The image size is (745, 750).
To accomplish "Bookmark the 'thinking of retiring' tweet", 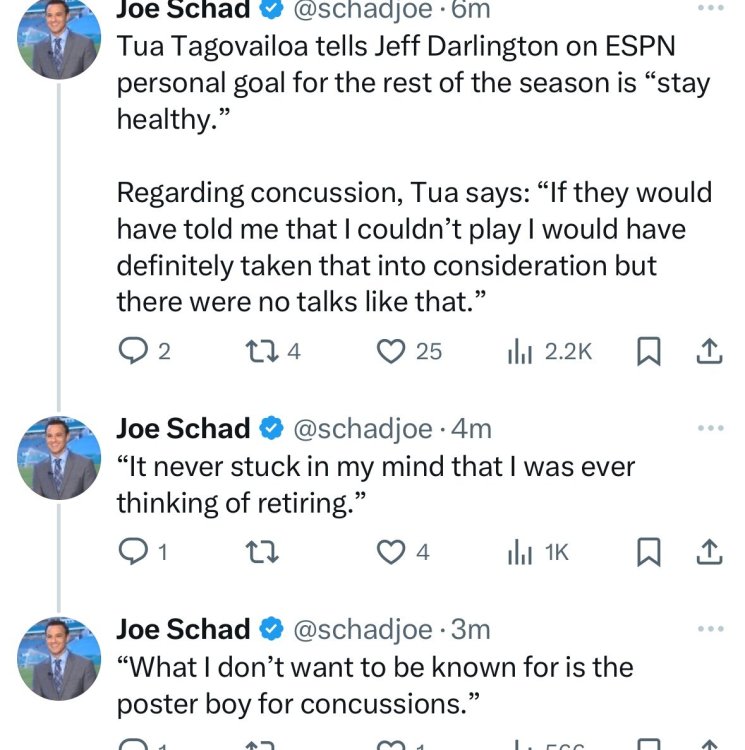I will pos(647,551).
